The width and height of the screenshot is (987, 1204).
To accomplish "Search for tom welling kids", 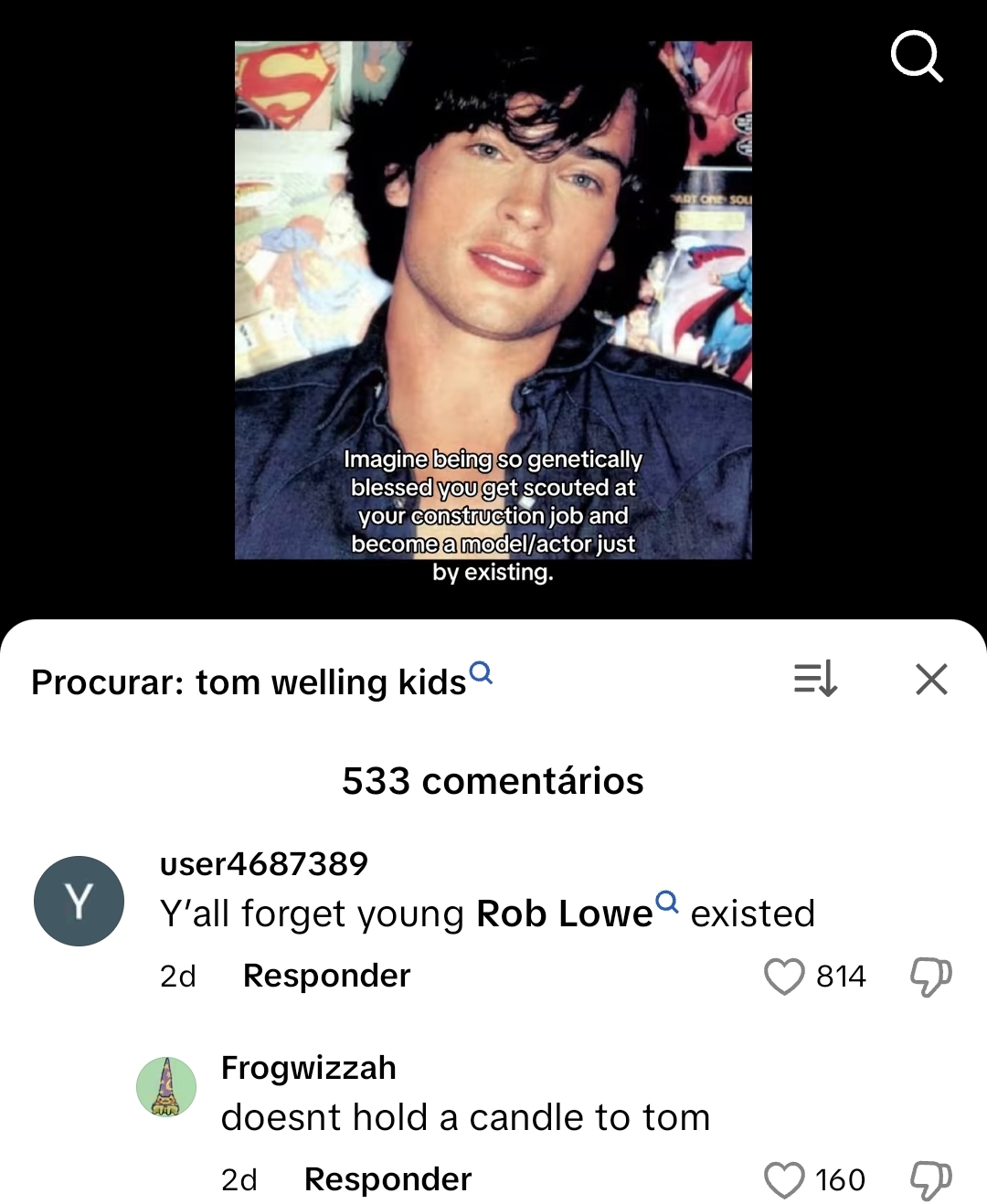I will (x=261, y=681).
